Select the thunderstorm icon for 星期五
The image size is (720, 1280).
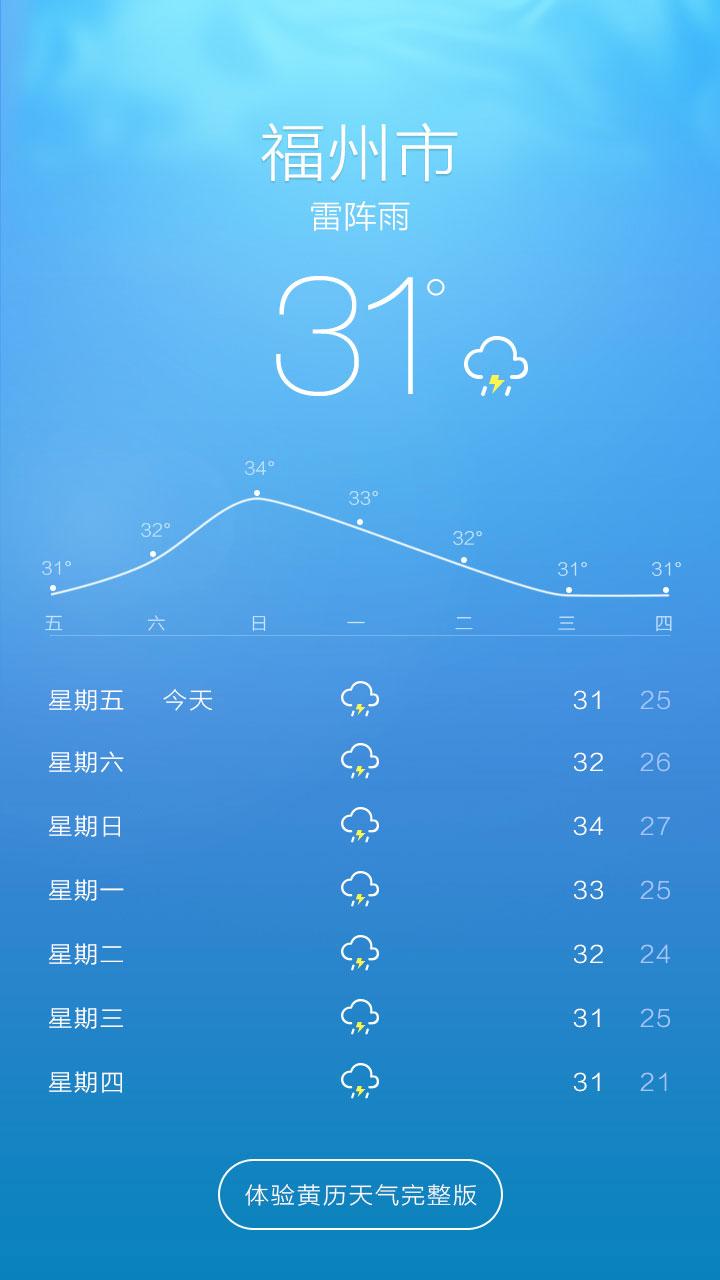pos(360,699)
